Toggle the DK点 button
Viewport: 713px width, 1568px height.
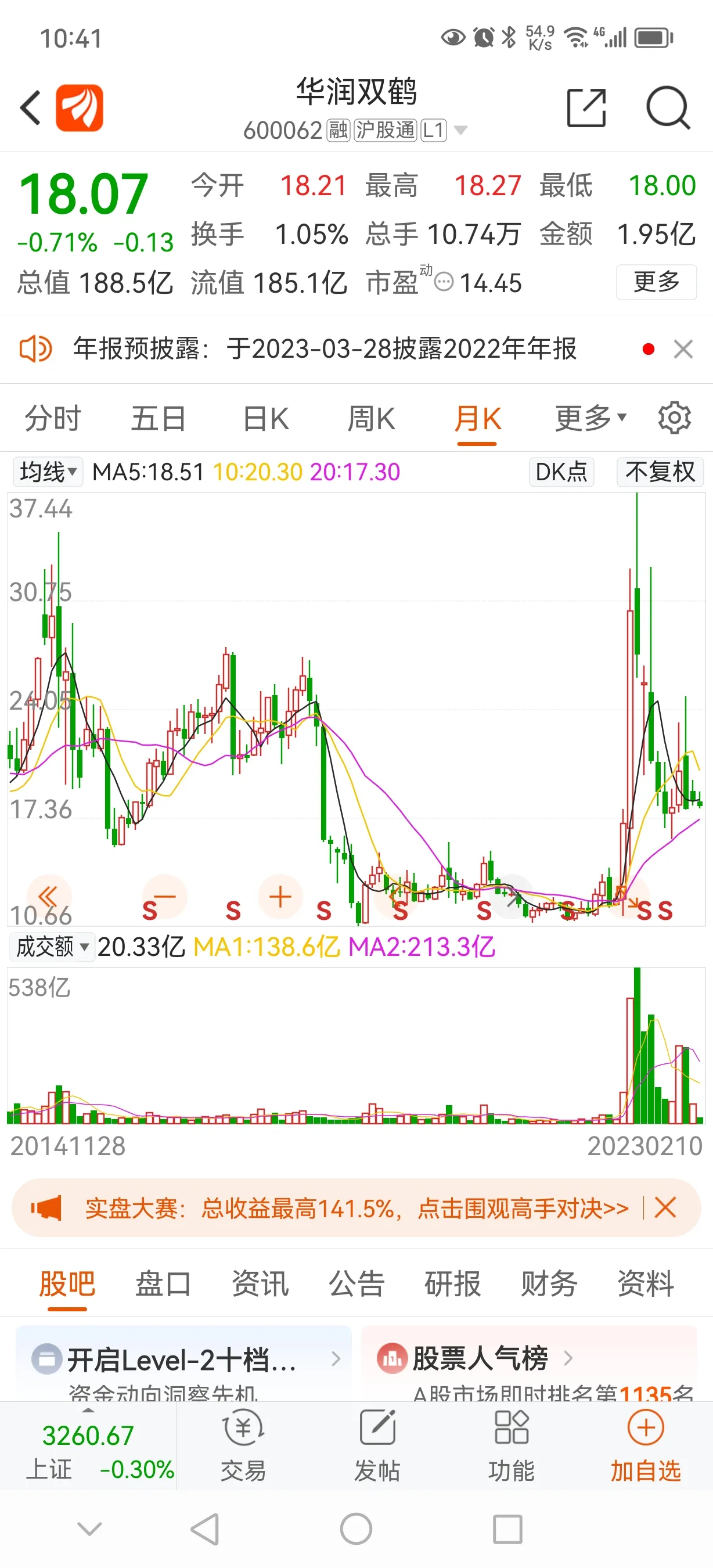561,472
